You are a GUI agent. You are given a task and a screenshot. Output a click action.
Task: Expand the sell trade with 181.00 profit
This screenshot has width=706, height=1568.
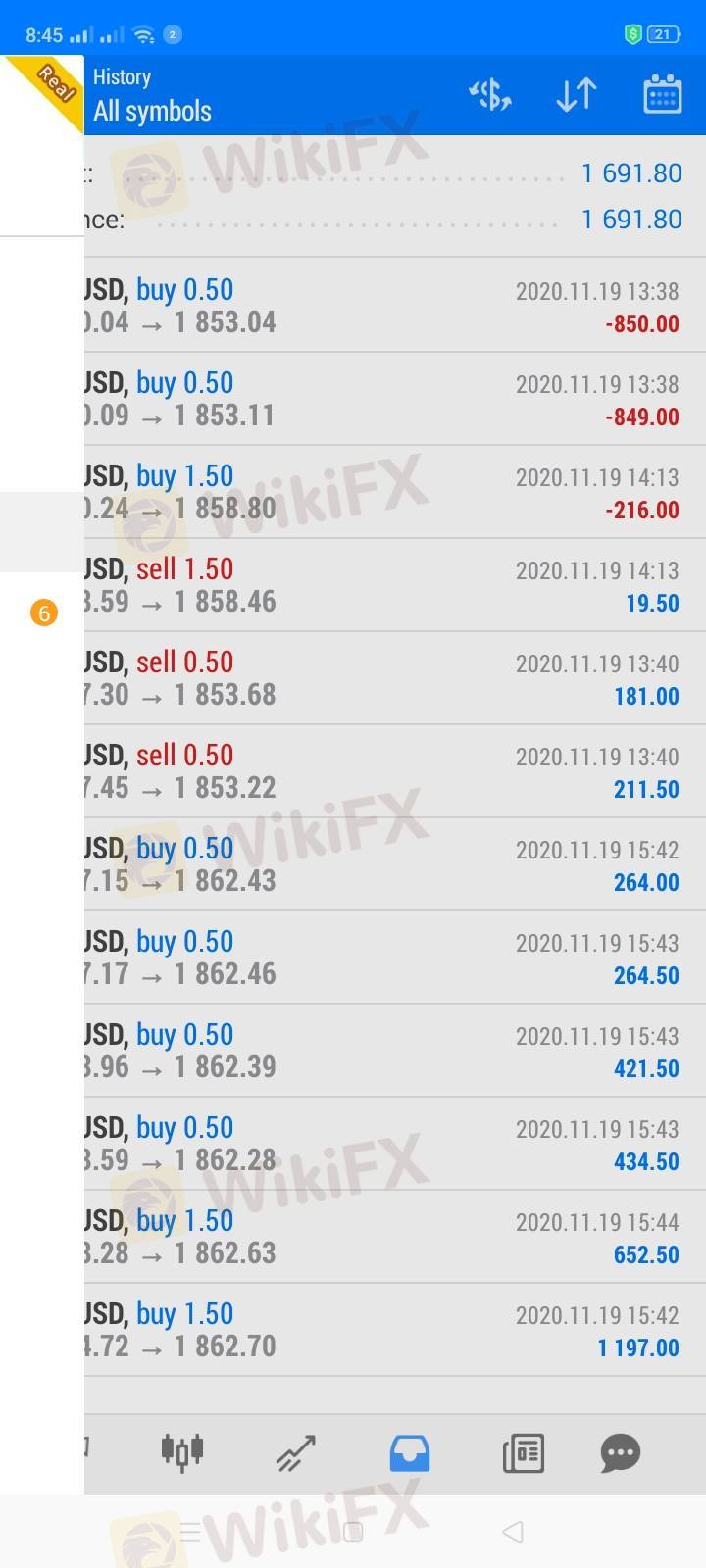click(392, 679)
